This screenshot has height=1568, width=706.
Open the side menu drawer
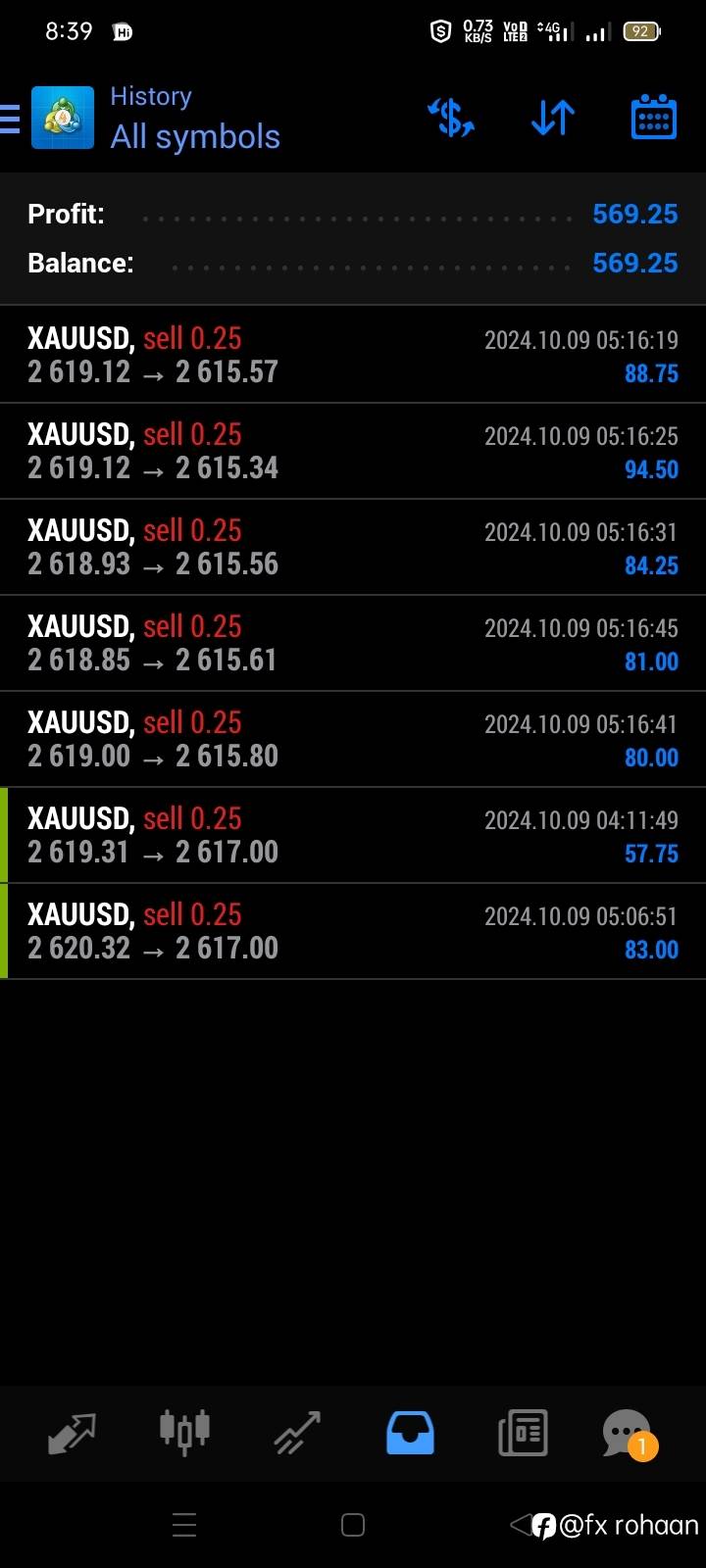click(x=10, y=119)
